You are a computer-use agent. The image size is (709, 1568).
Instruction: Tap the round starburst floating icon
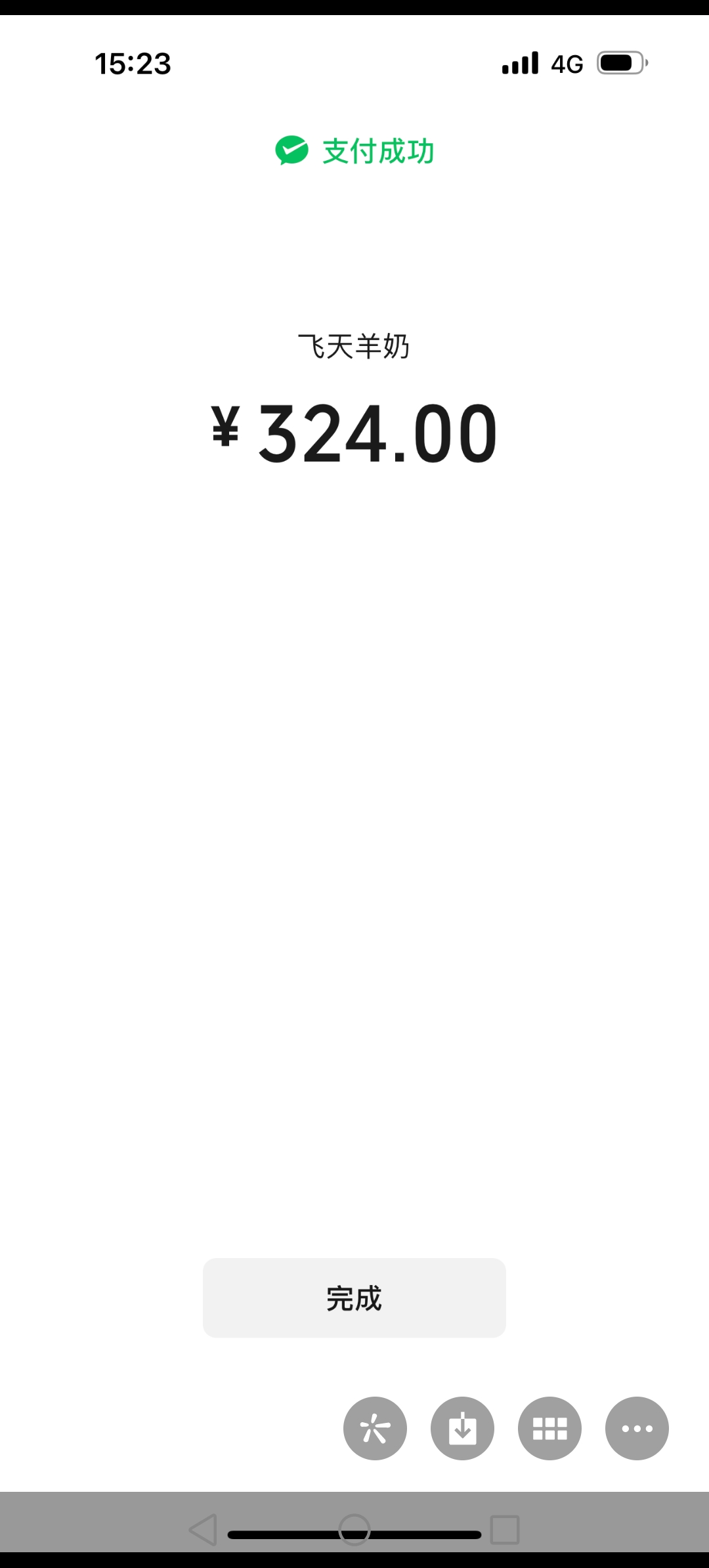[x=375, y=1428]
